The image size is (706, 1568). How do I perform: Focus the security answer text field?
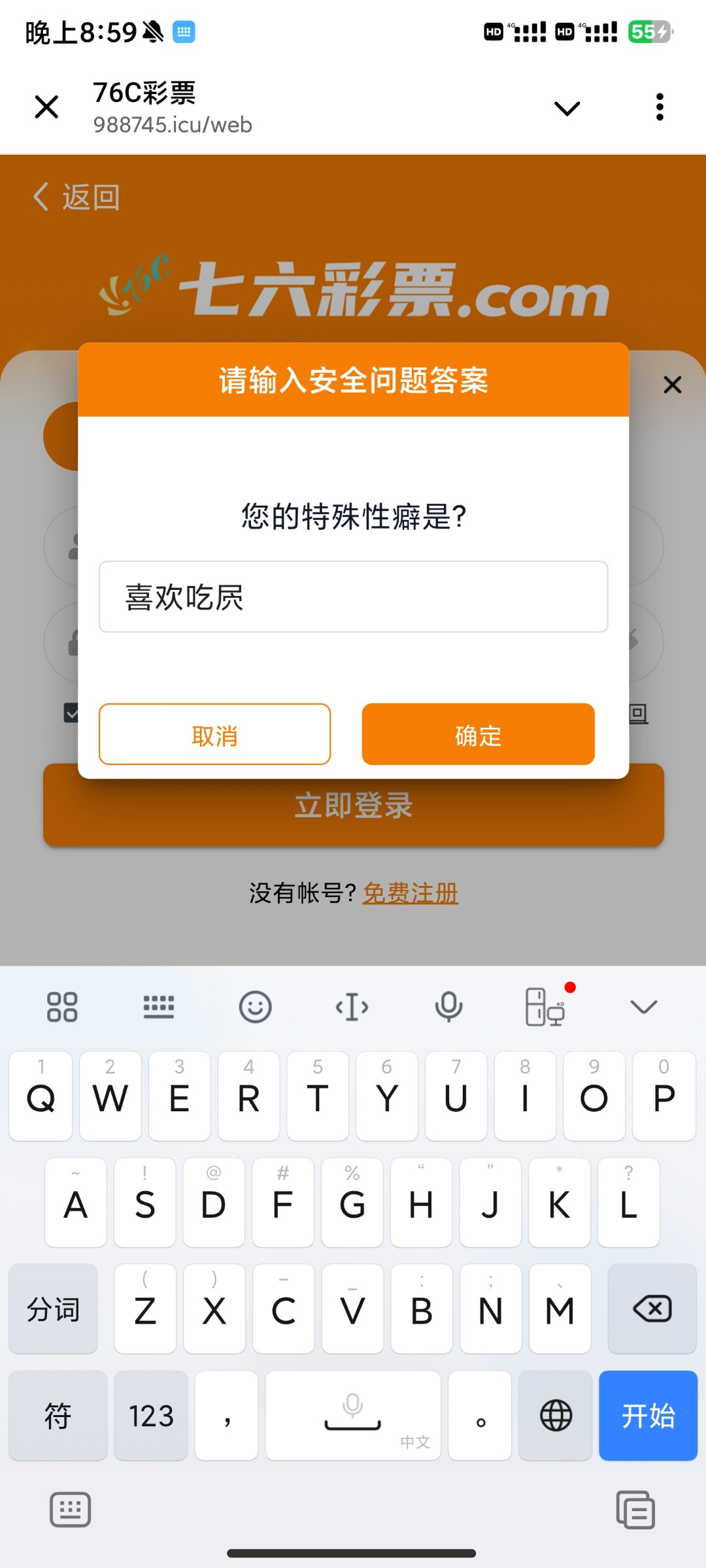353,597
